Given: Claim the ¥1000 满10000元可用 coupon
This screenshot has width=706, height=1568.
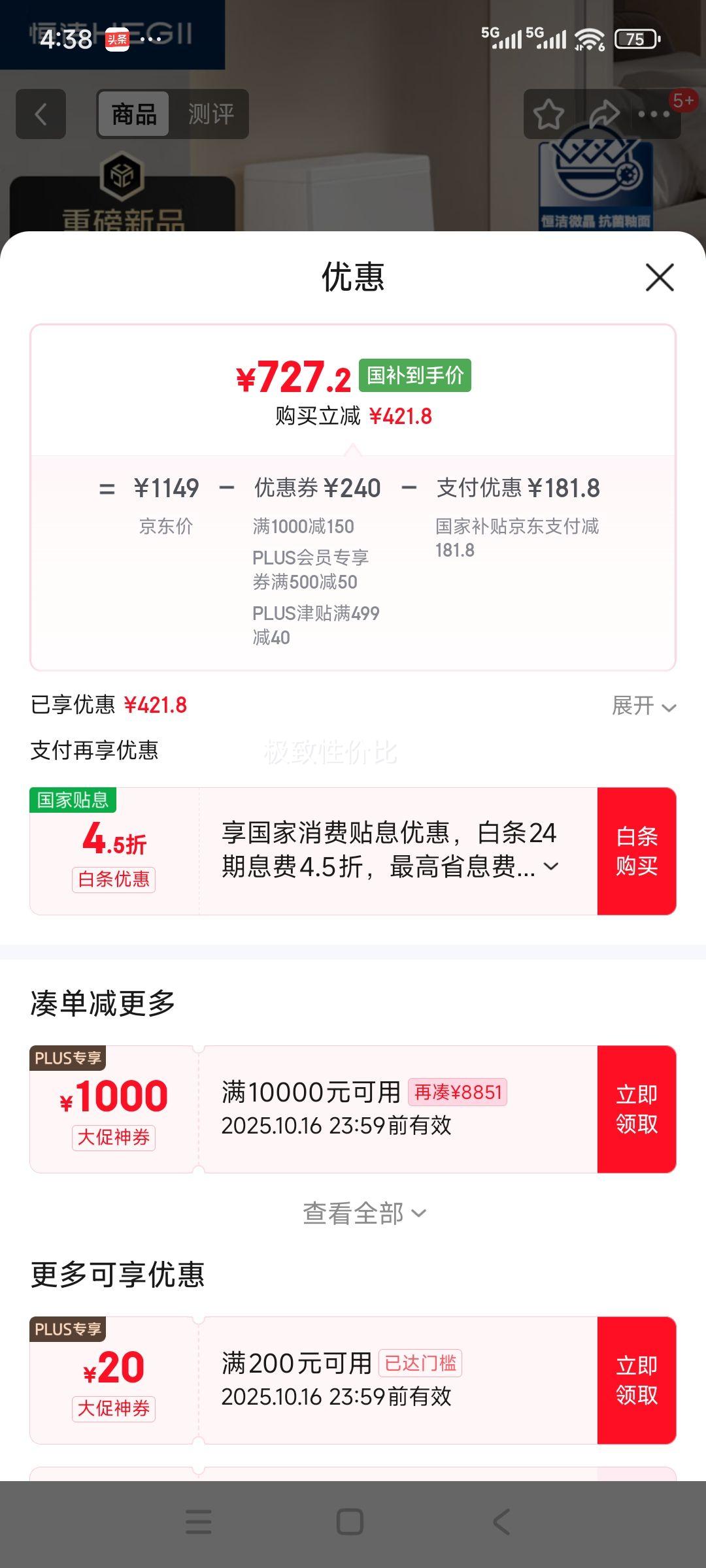Looking at the screenshot, I should tap(636, 1109).
